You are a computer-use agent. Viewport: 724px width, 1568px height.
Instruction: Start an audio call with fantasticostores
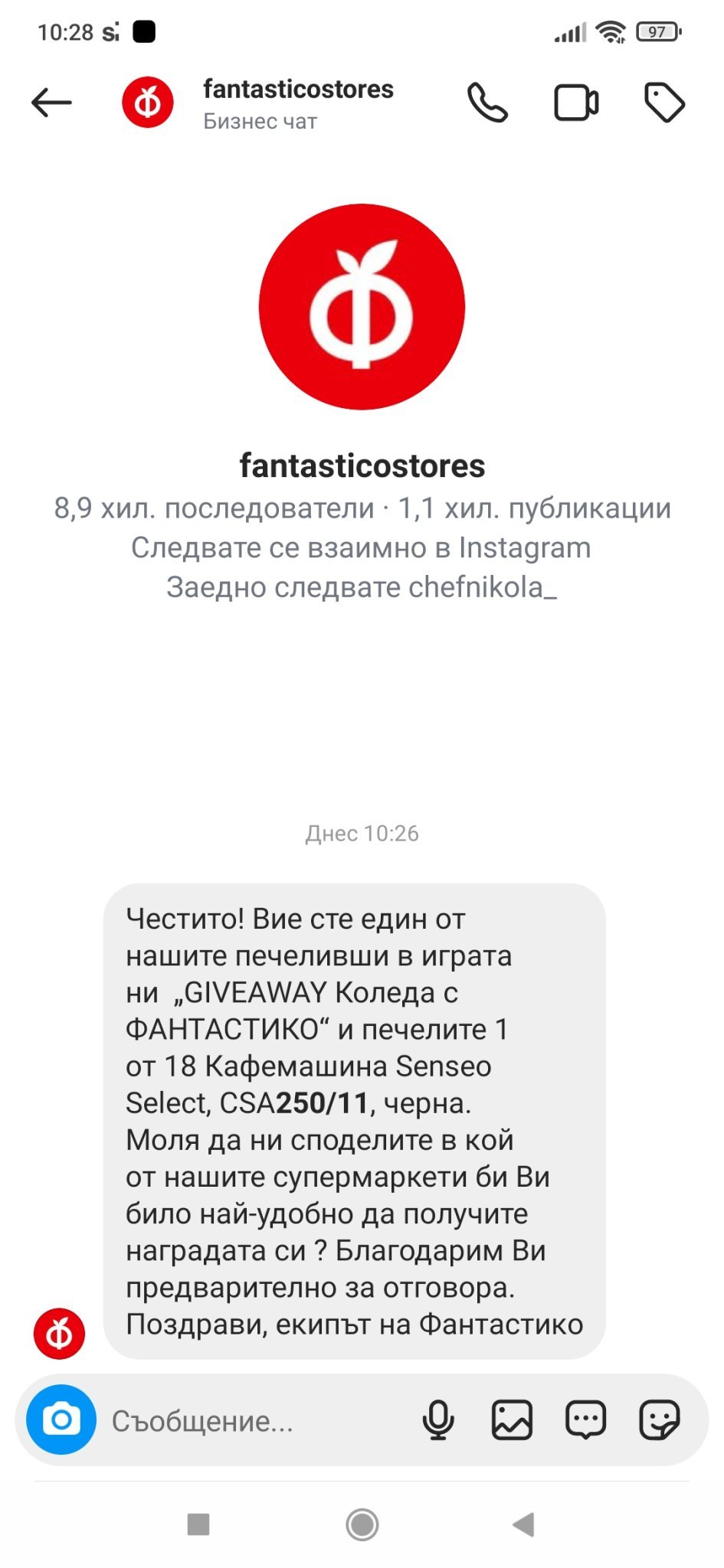point(487,103)
